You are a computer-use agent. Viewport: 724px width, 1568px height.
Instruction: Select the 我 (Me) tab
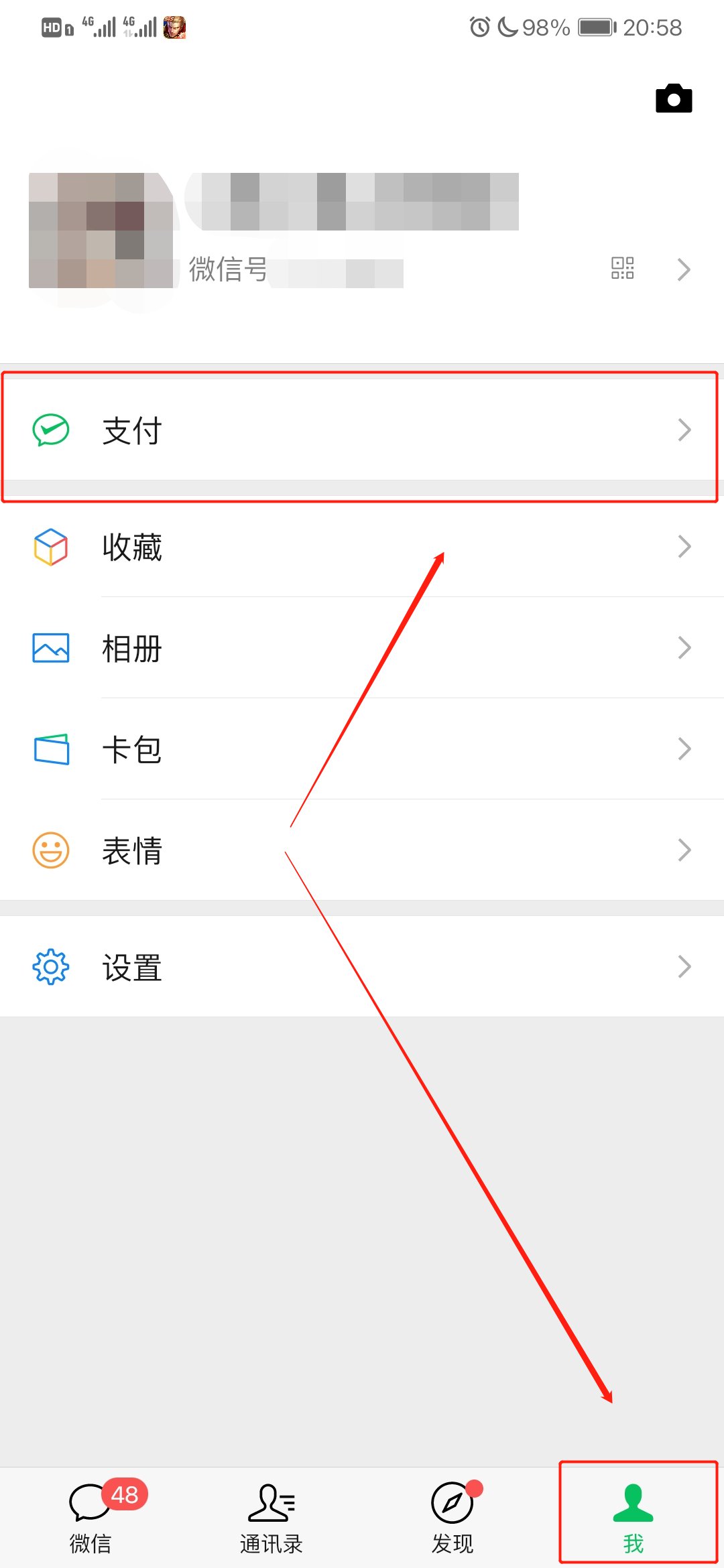tap(633, 1517)
